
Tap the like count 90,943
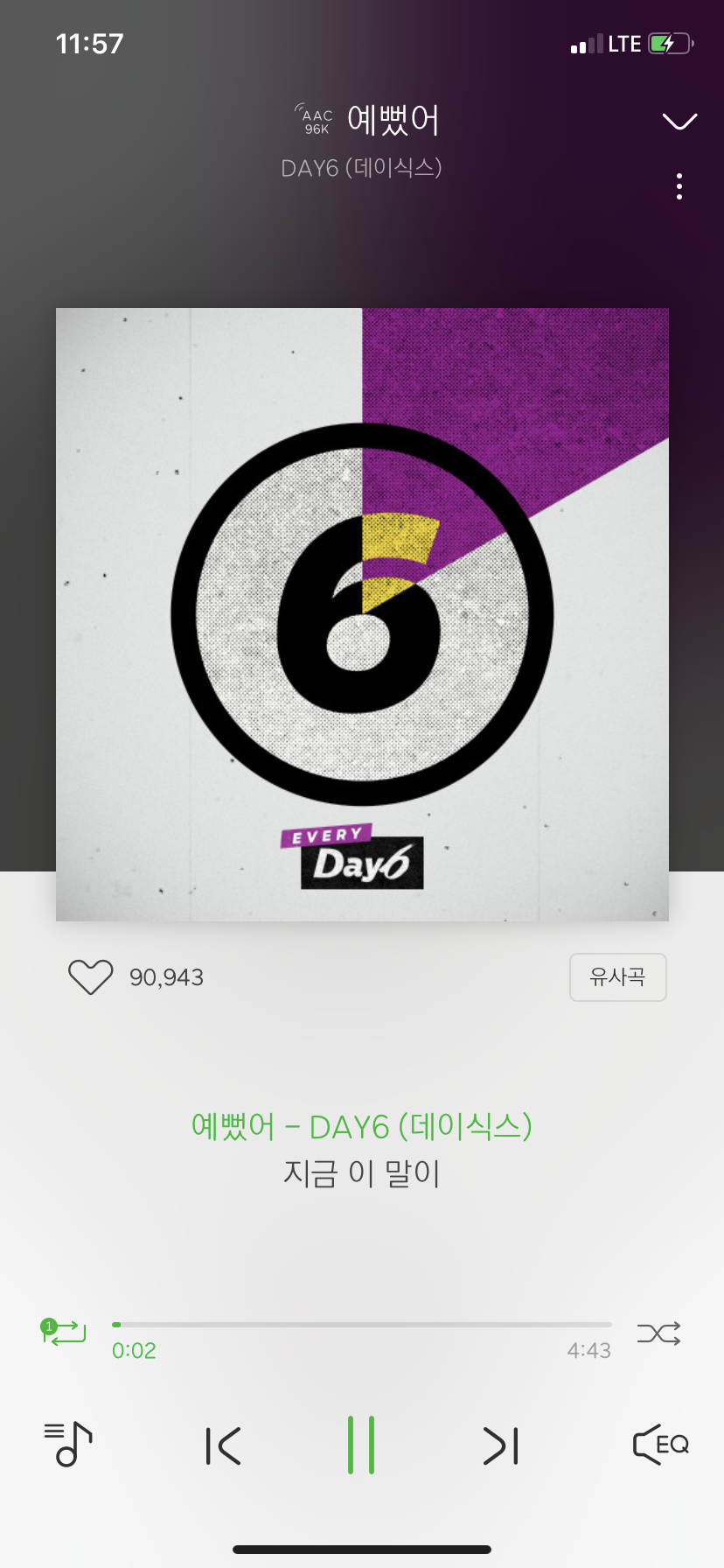(x=164, y=977)
